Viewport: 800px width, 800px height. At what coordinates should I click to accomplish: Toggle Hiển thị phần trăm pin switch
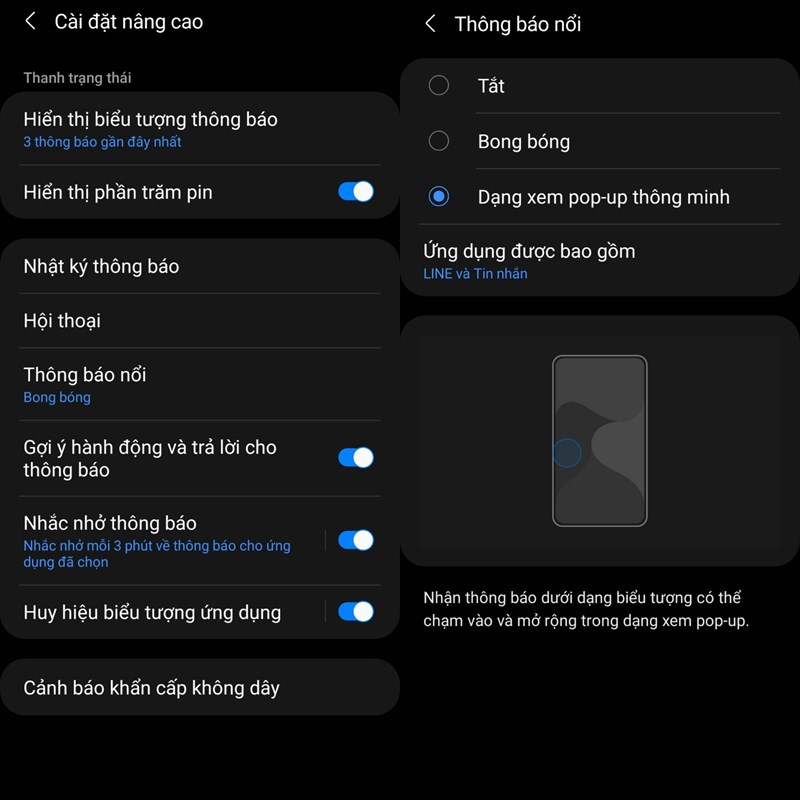355,192
